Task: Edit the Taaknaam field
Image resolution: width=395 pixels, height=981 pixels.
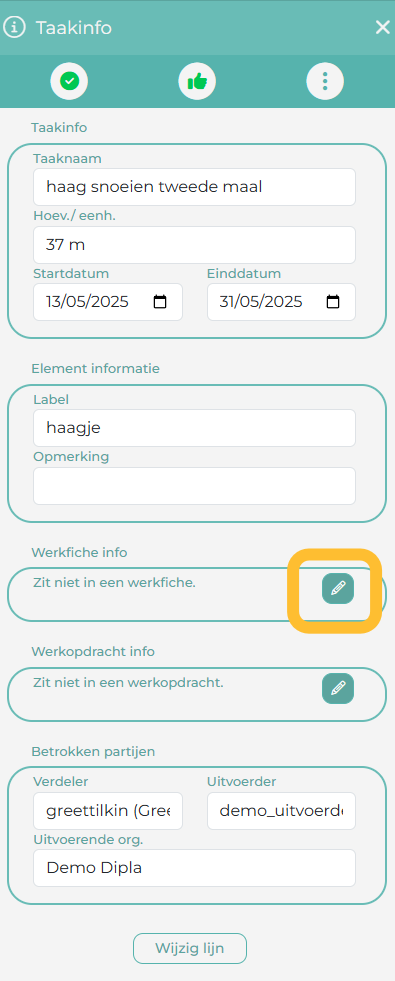Action: pos(194,186)
